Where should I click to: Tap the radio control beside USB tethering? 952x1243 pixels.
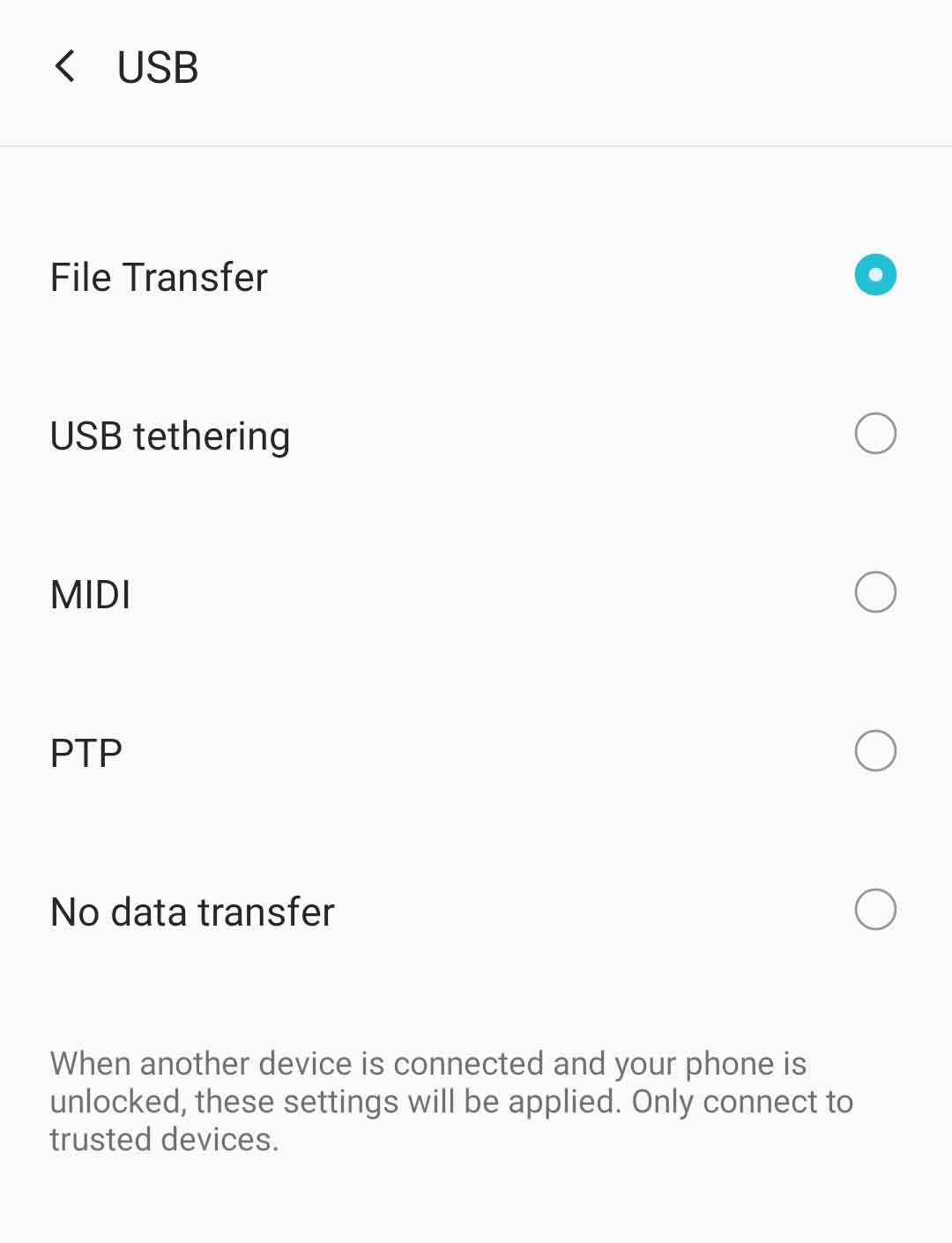[875, 434]
